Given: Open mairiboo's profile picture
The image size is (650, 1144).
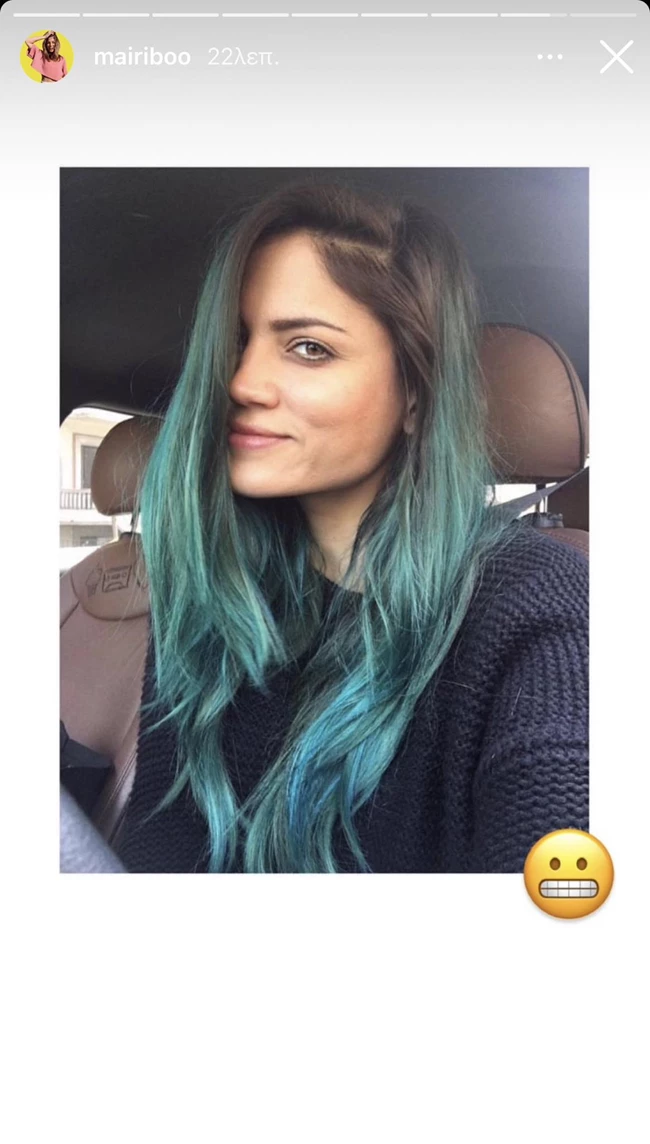Looking at the screenshot, I should (x=46, y=56).
